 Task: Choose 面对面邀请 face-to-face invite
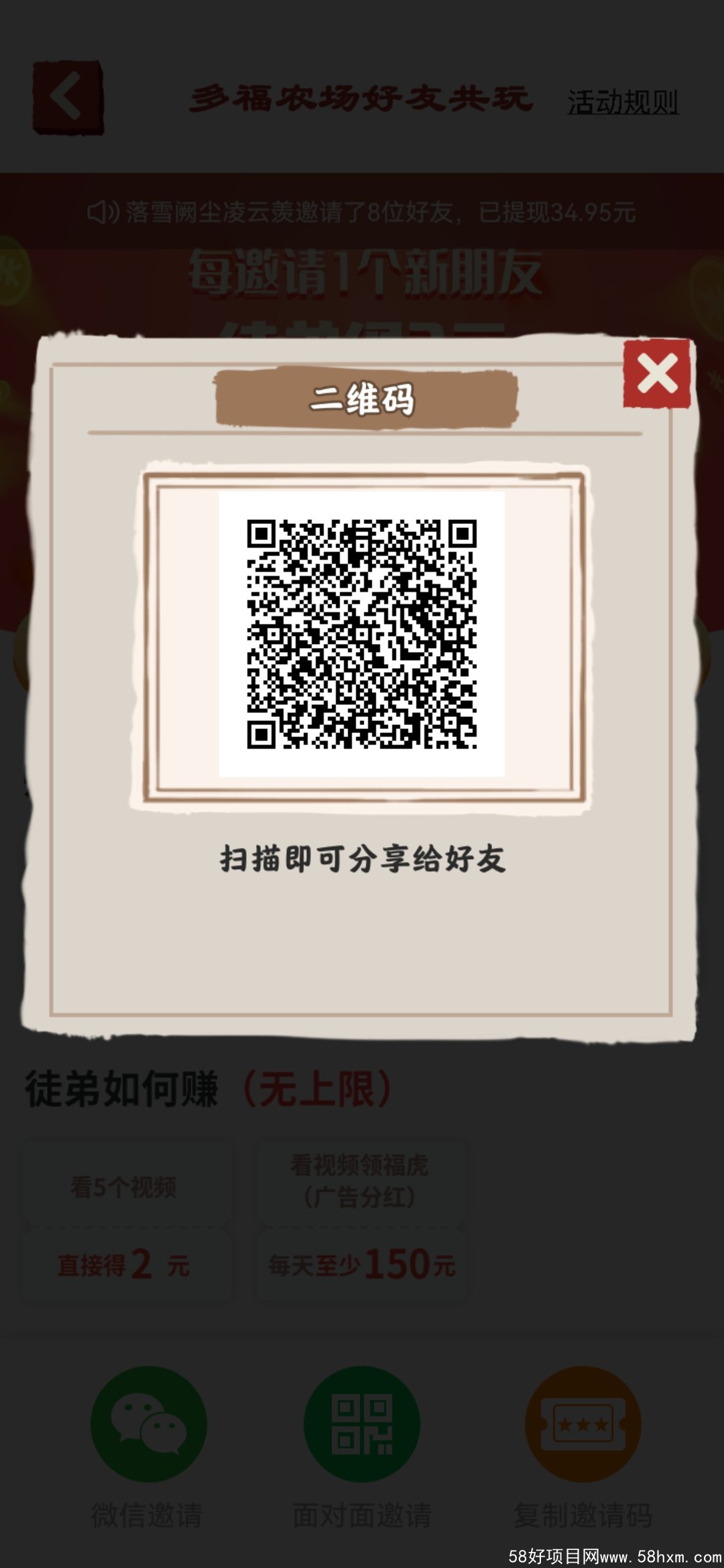[362, 1424]
